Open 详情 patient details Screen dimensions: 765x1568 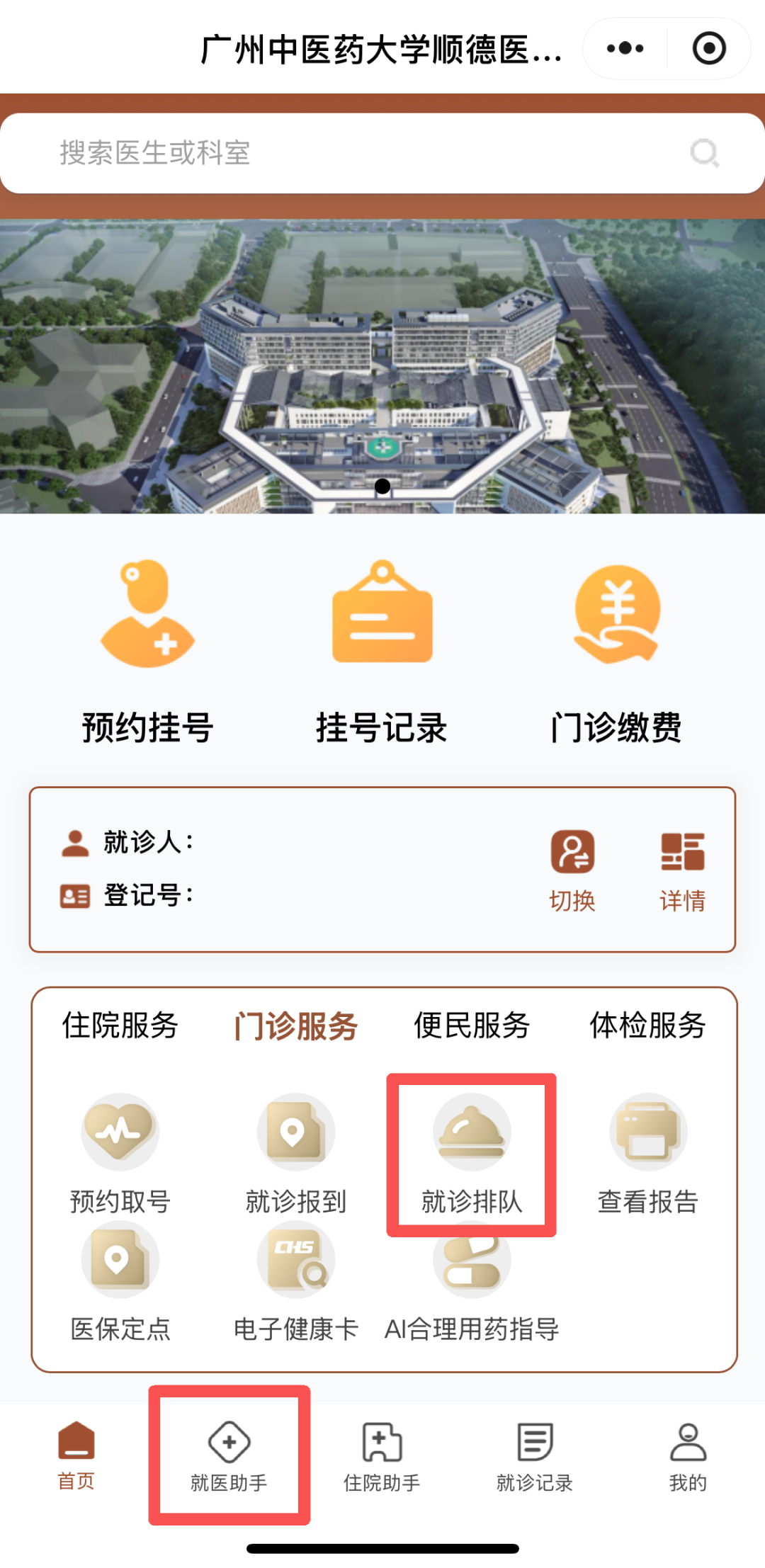[682, 870]
